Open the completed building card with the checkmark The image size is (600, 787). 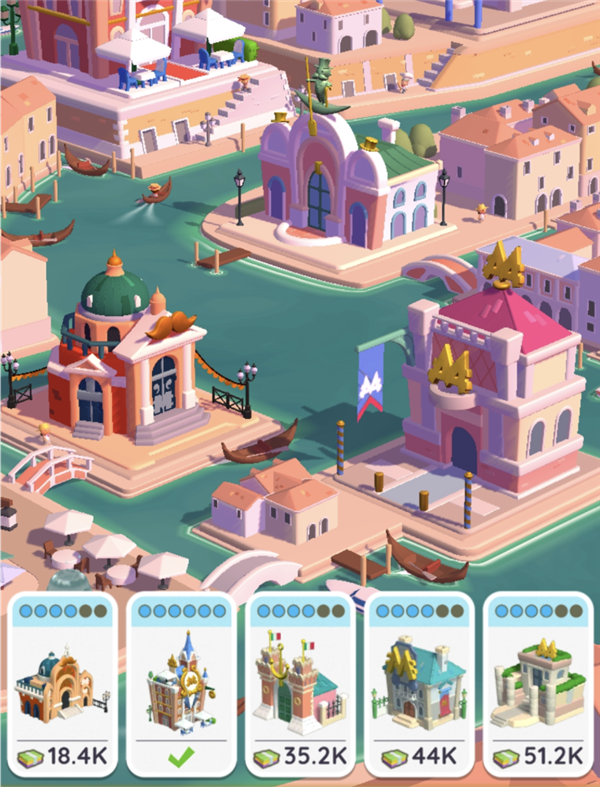click(x=181, y=686)
